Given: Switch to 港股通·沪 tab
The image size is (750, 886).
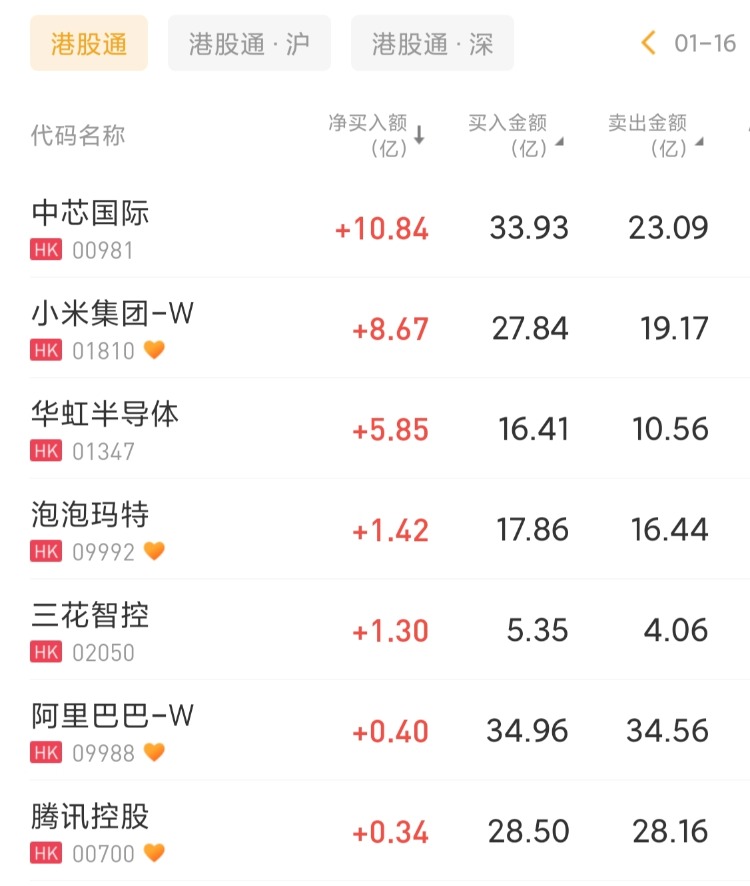Looking at the screenshot, I should 249,44.
